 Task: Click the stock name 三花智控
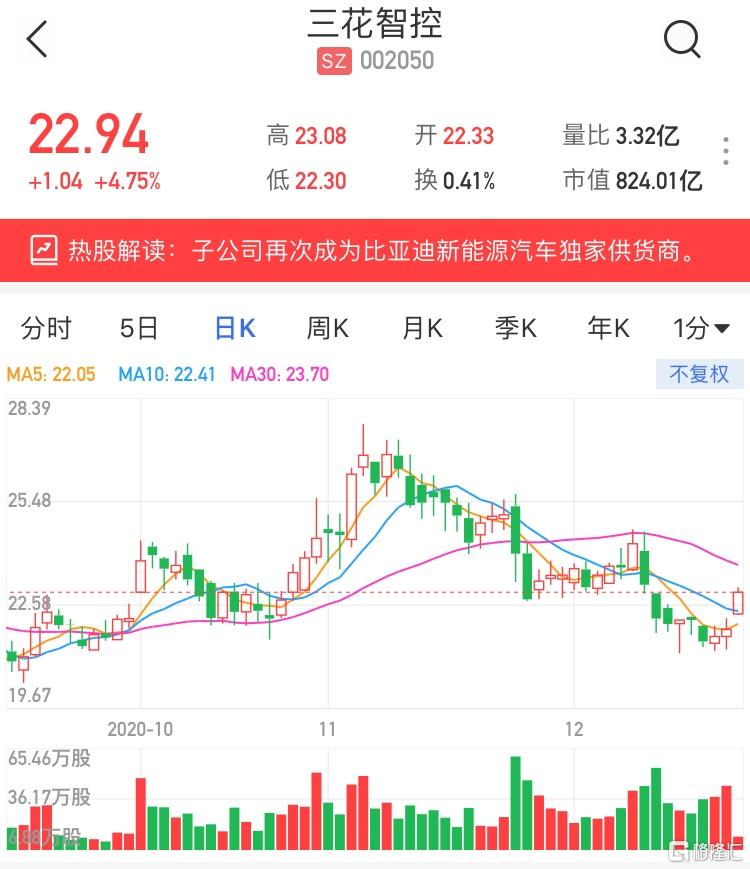pos(375,27)
